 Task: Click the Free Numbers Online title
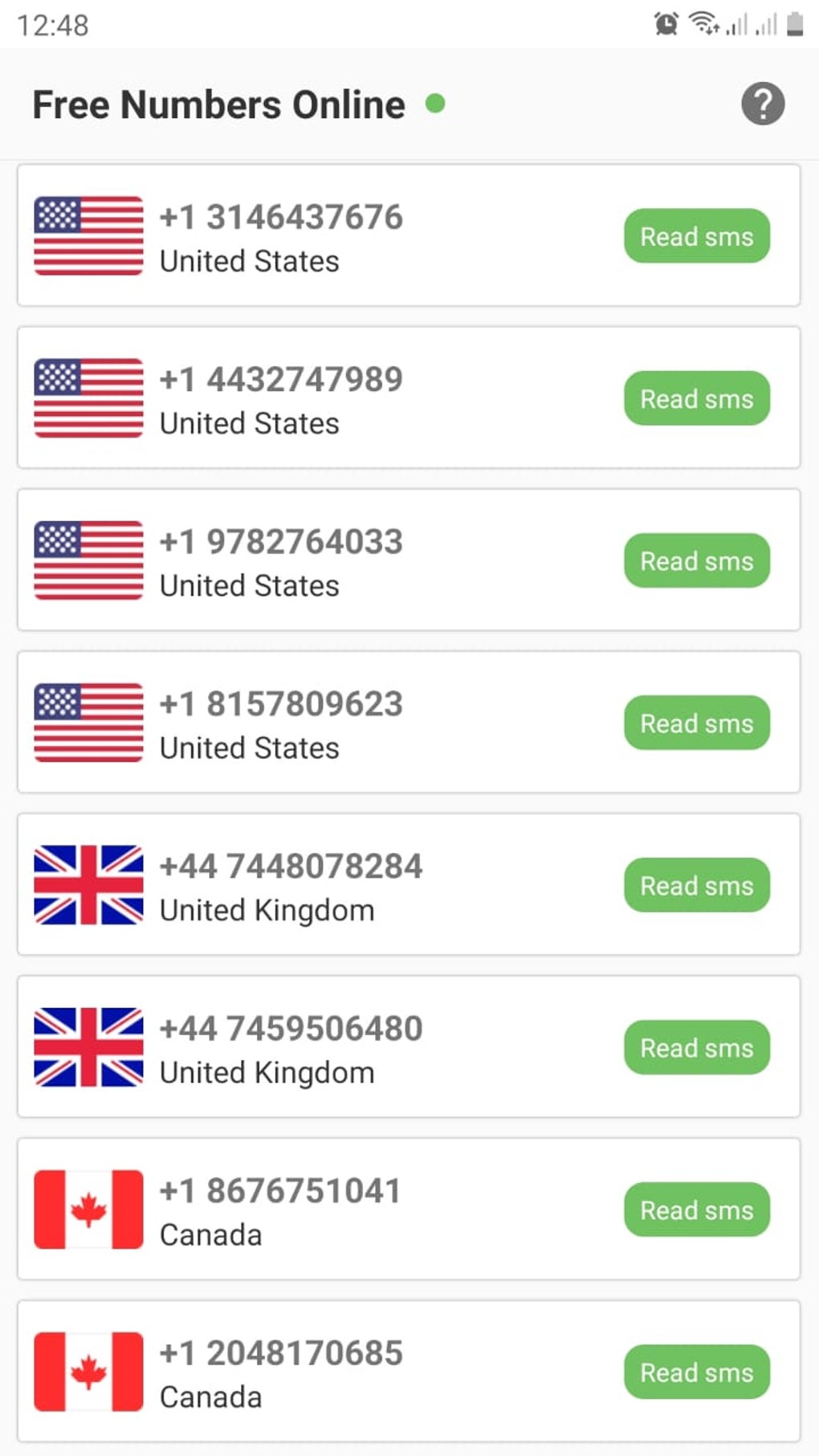click(217, 104)
